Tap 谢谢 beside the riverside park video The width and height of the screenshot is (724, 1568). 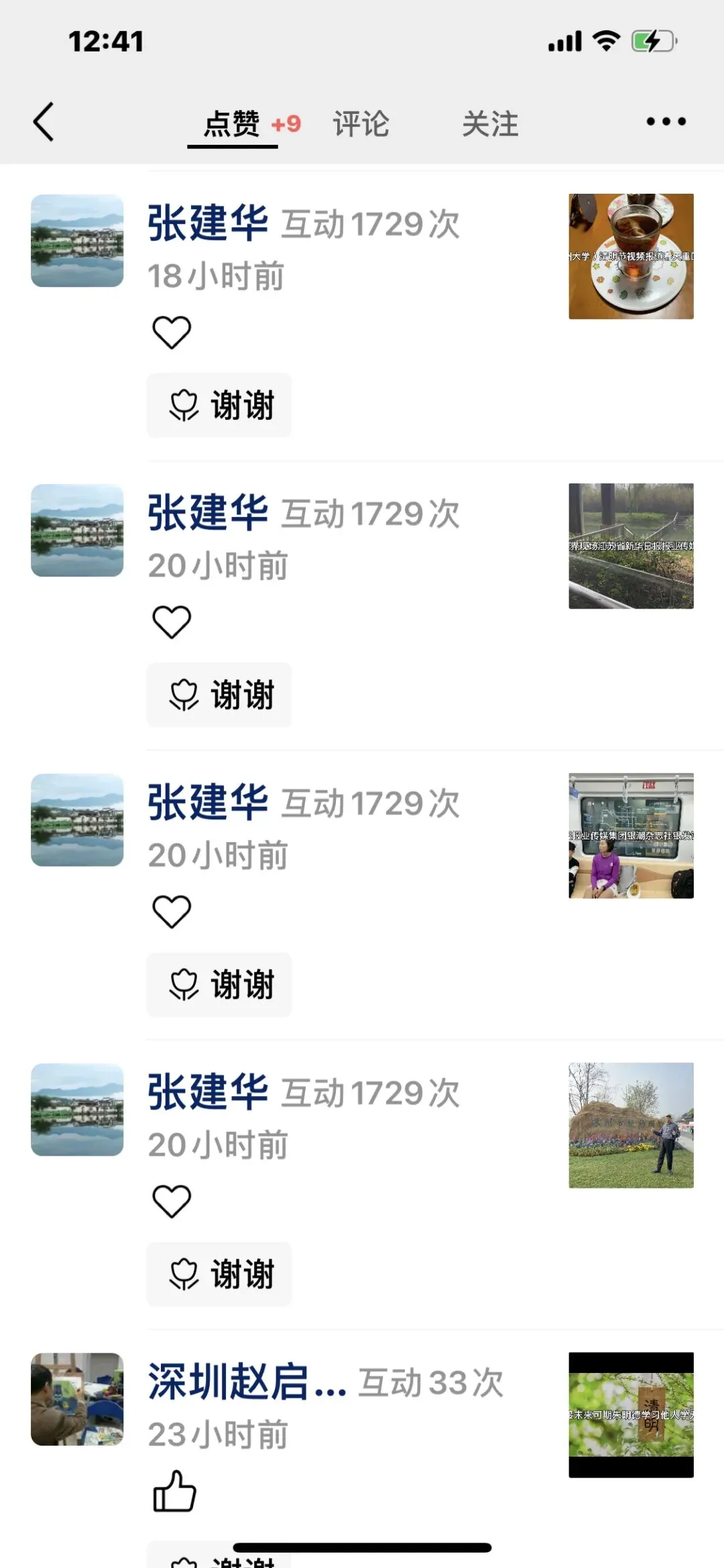(x=219, y=695)
